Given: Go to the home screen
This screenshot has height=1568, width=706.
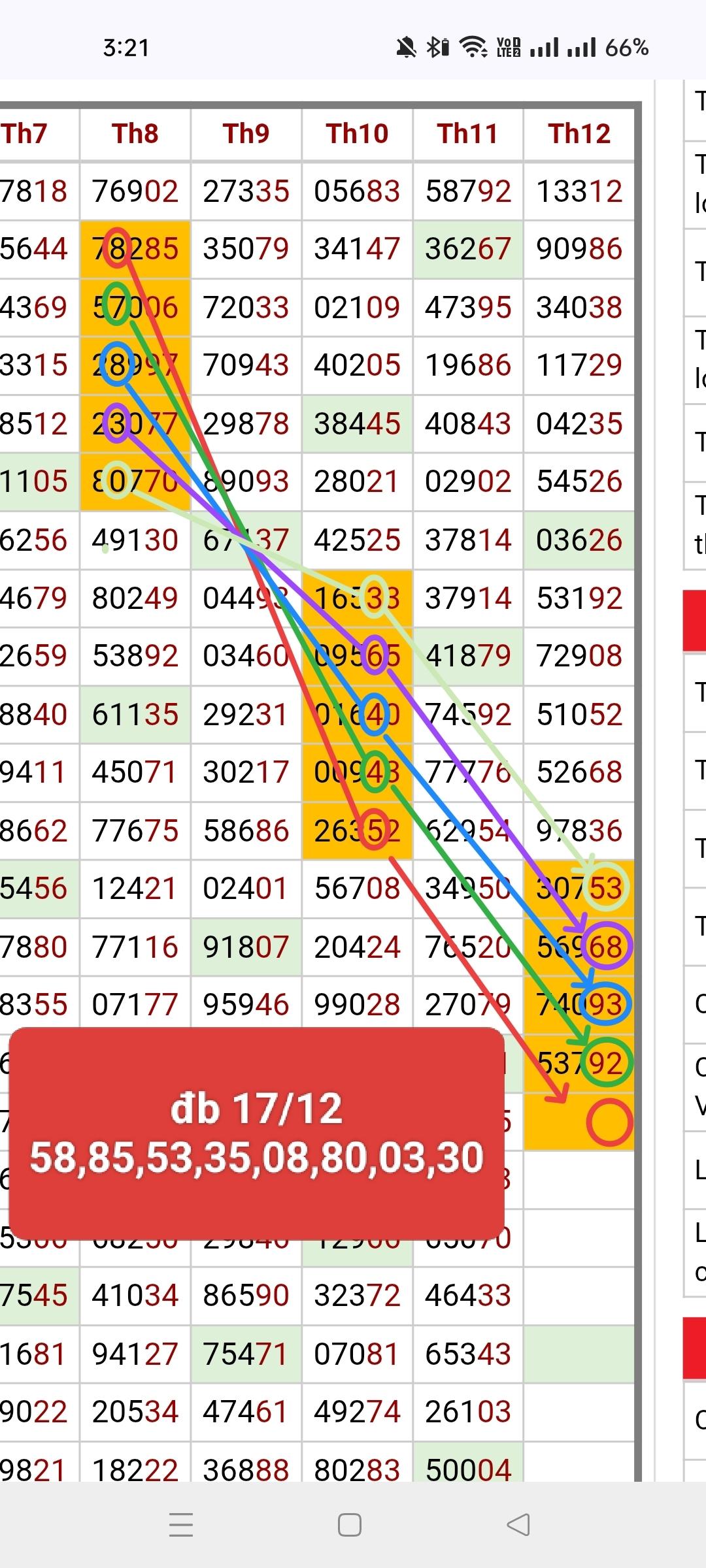Looking at the screenshot, I should click(x=350, y=1524).
